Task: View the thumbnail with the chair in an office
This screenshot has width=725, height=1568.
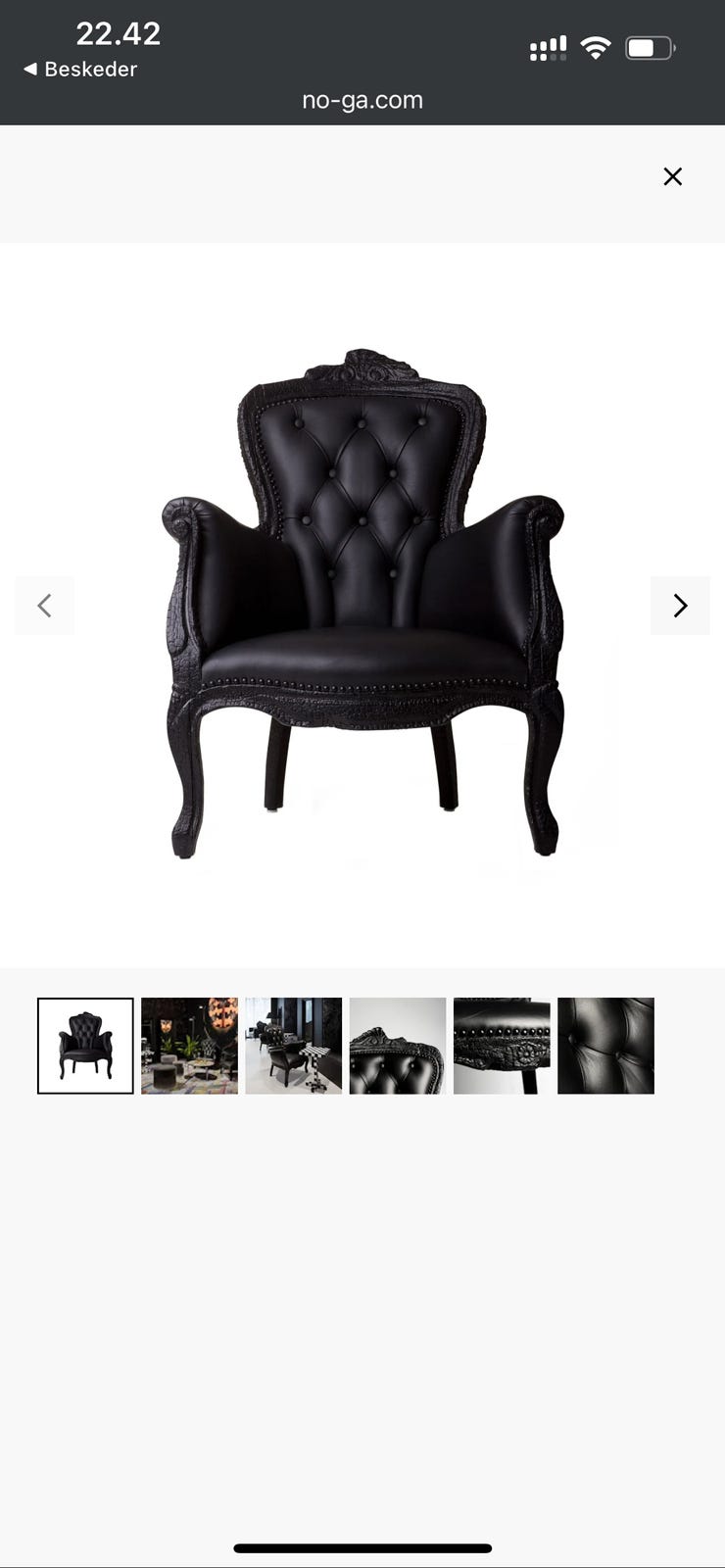Action: point(293,1046)
